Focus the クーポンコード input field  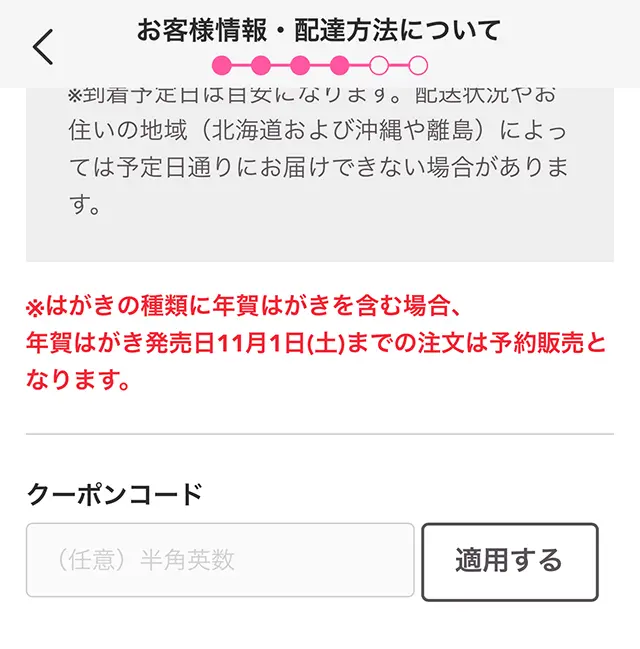220,560
